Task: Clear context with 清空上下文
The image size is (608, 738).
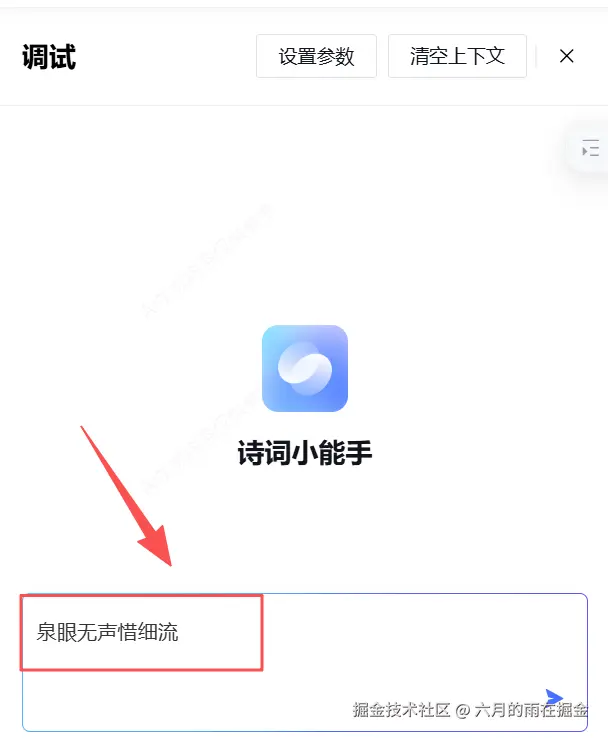Action: [457, 57]
